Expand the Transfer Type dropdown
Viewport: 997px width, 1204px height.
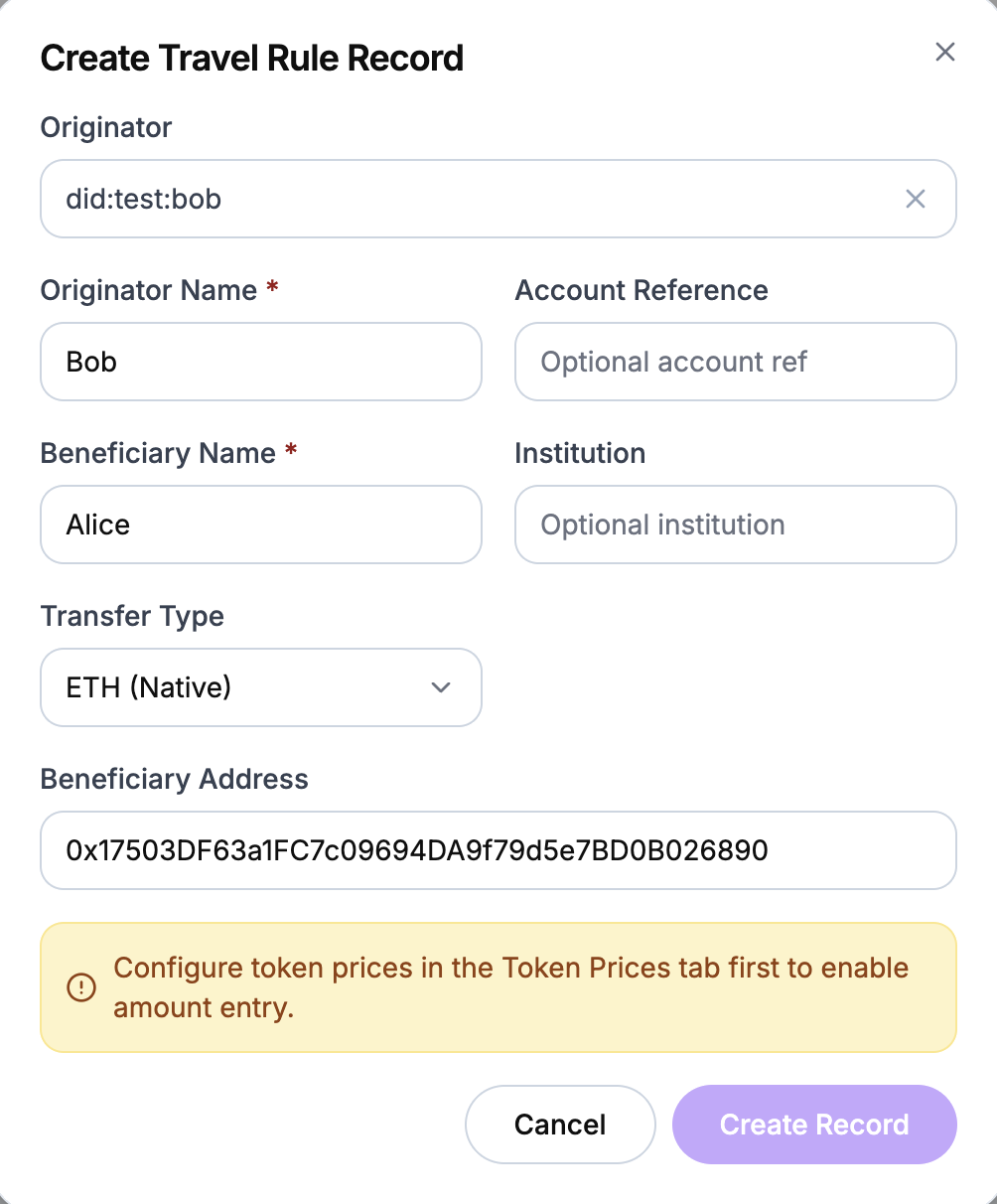pos(260,687)
